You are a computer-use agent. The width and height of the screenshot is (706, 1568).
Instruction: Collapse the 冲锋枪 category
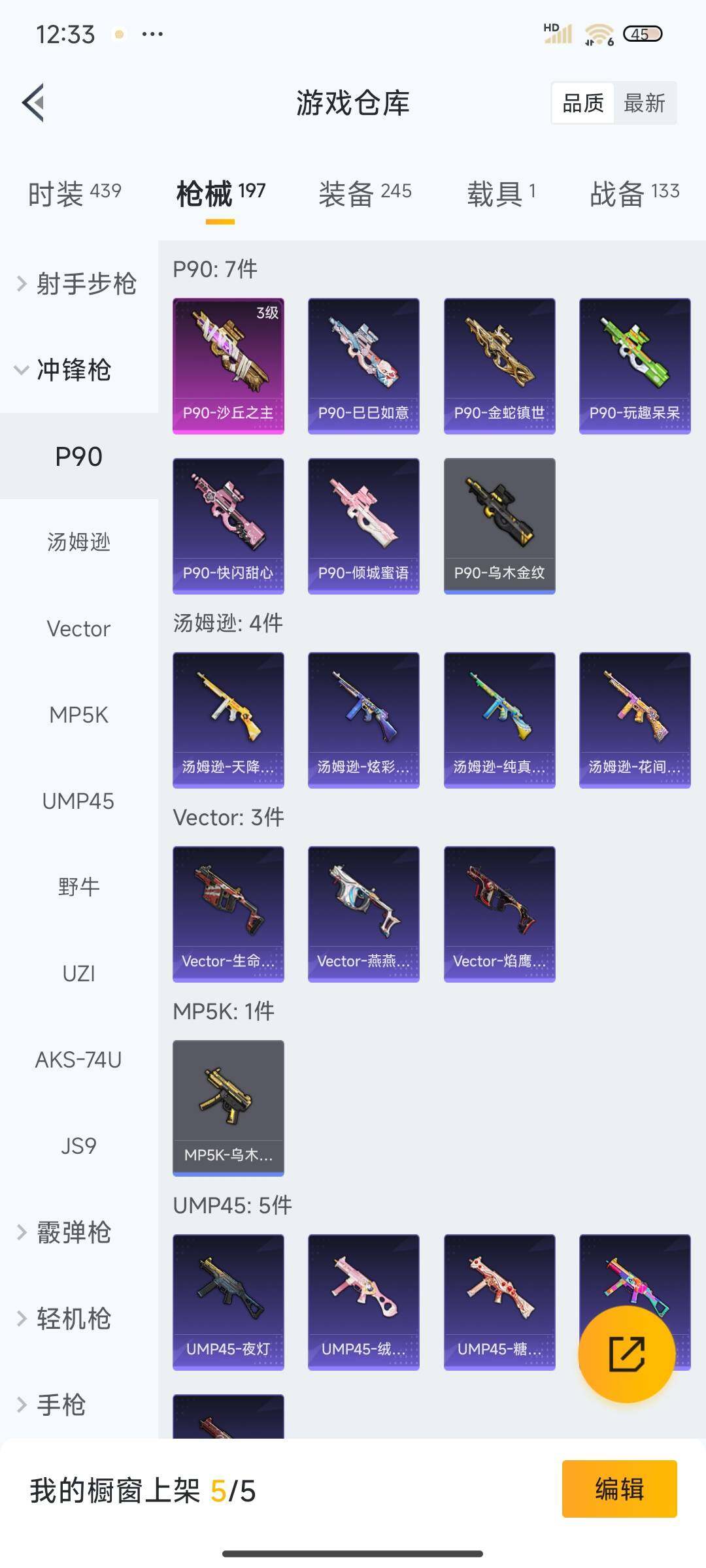click(x=65, y=370)
